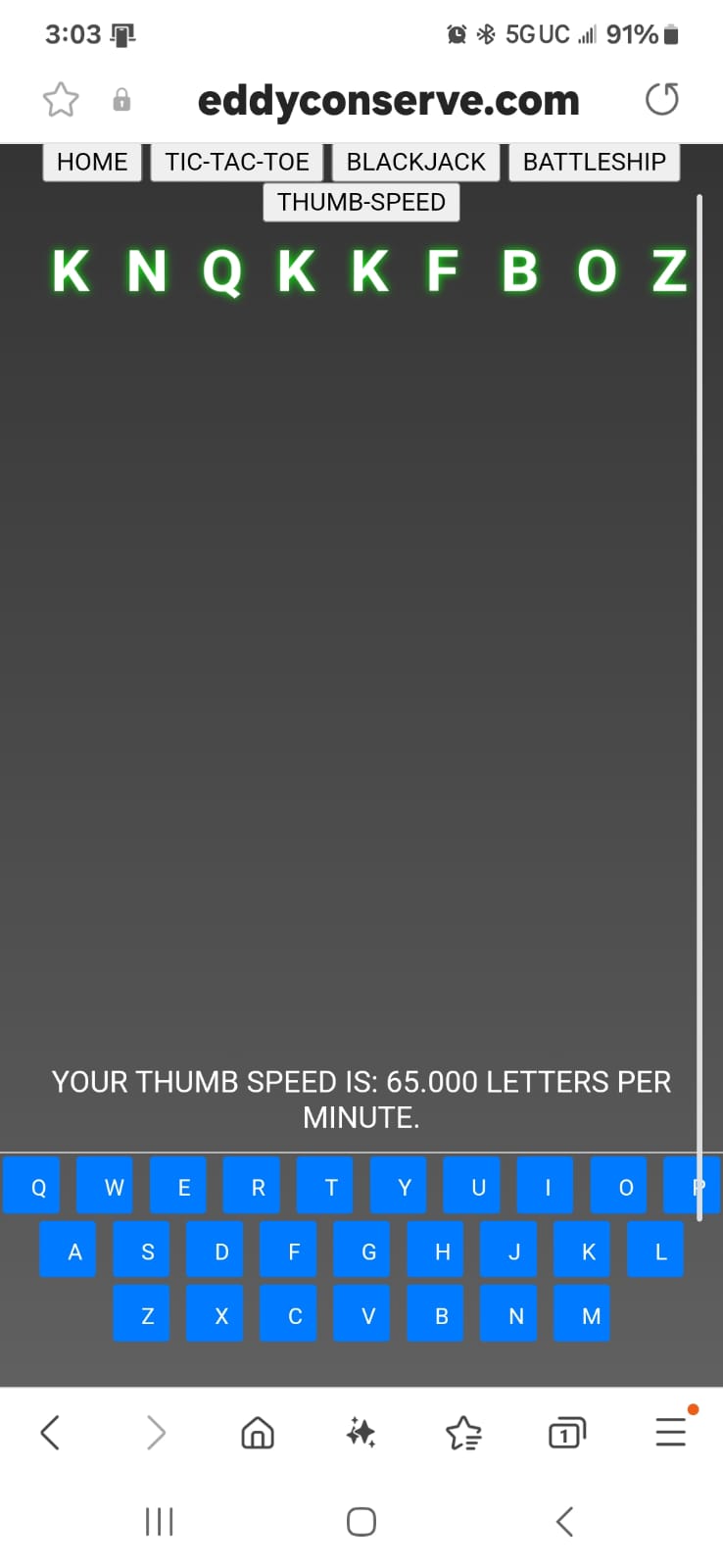This screenshot has height=1568, width=723.
Task: Bookmark this site with the star icon
Action: [61, 99]
